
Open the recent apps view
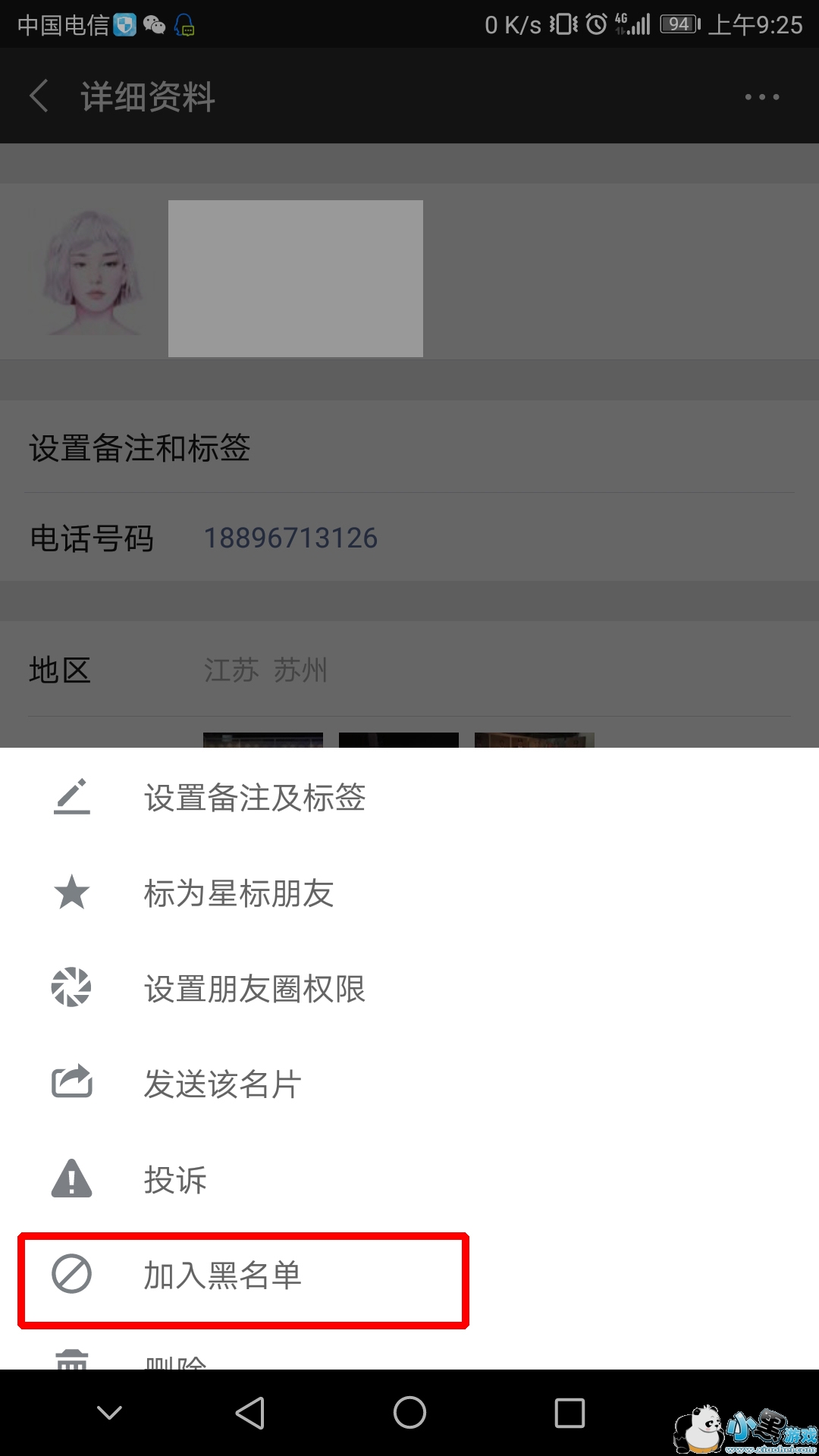[570, 1413]
